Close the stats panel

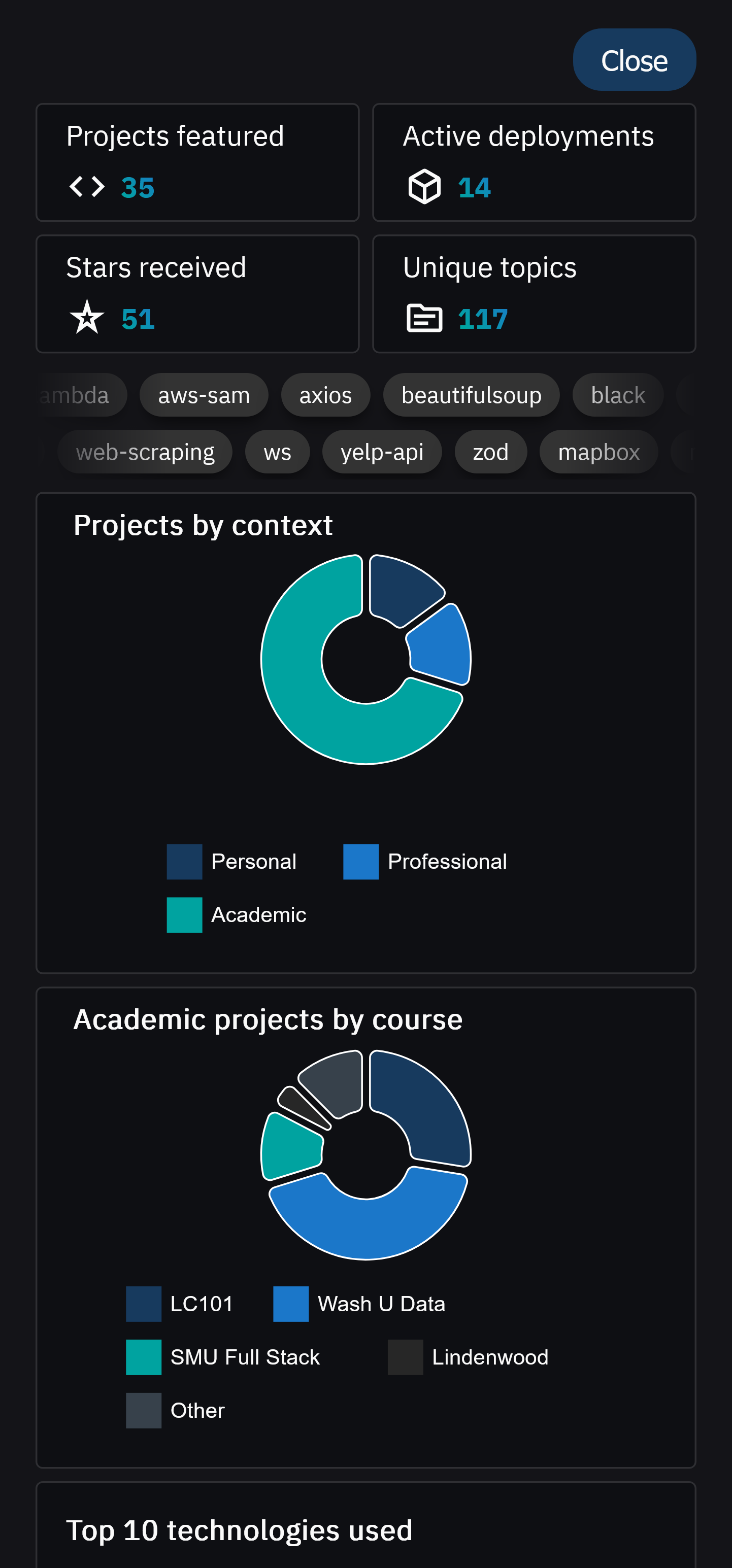634,60
